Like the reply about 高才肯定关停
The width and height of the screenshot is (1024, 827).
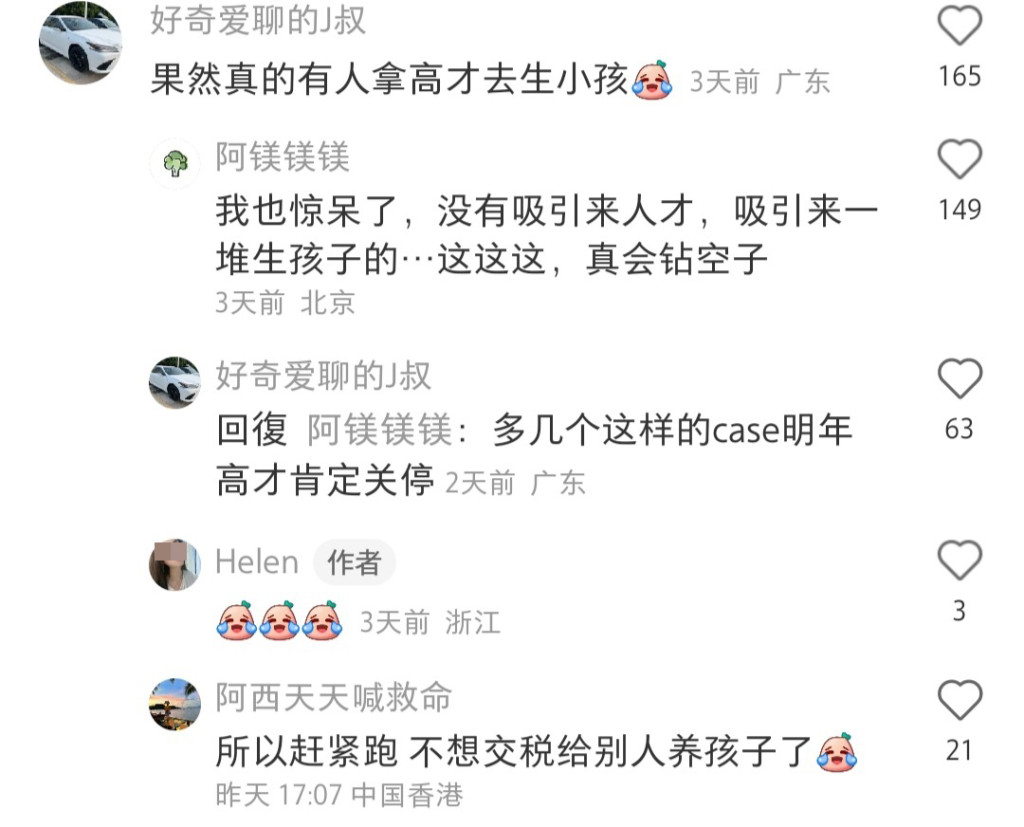point(960,380)
